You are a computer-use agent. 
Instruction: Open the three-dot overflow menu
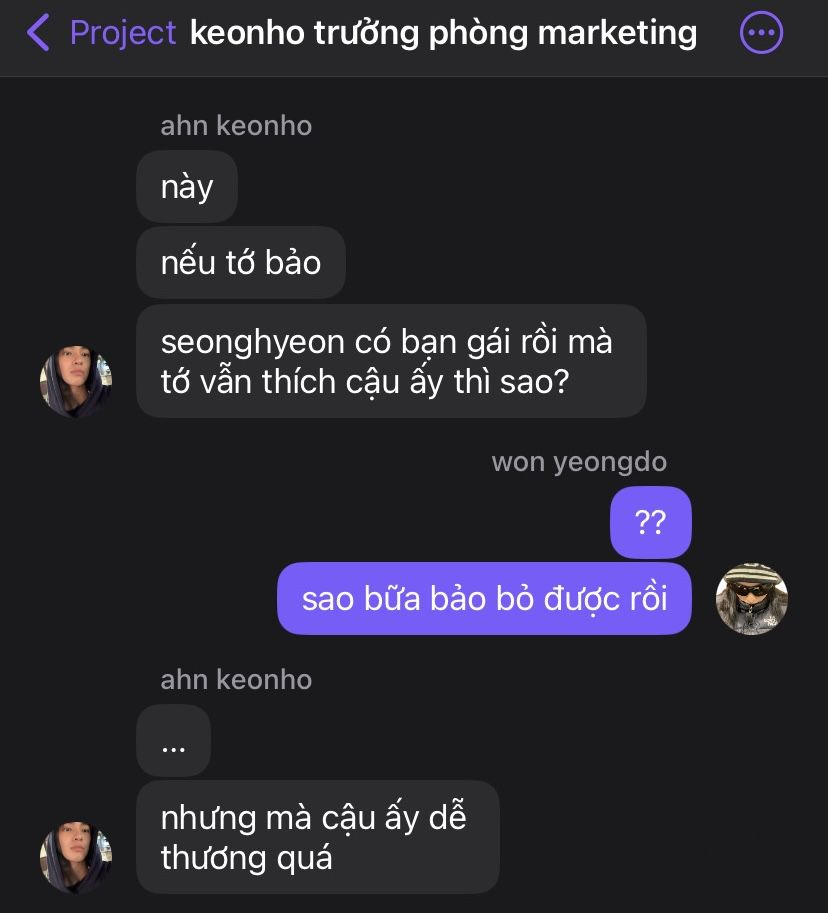[x=761, y=33]
